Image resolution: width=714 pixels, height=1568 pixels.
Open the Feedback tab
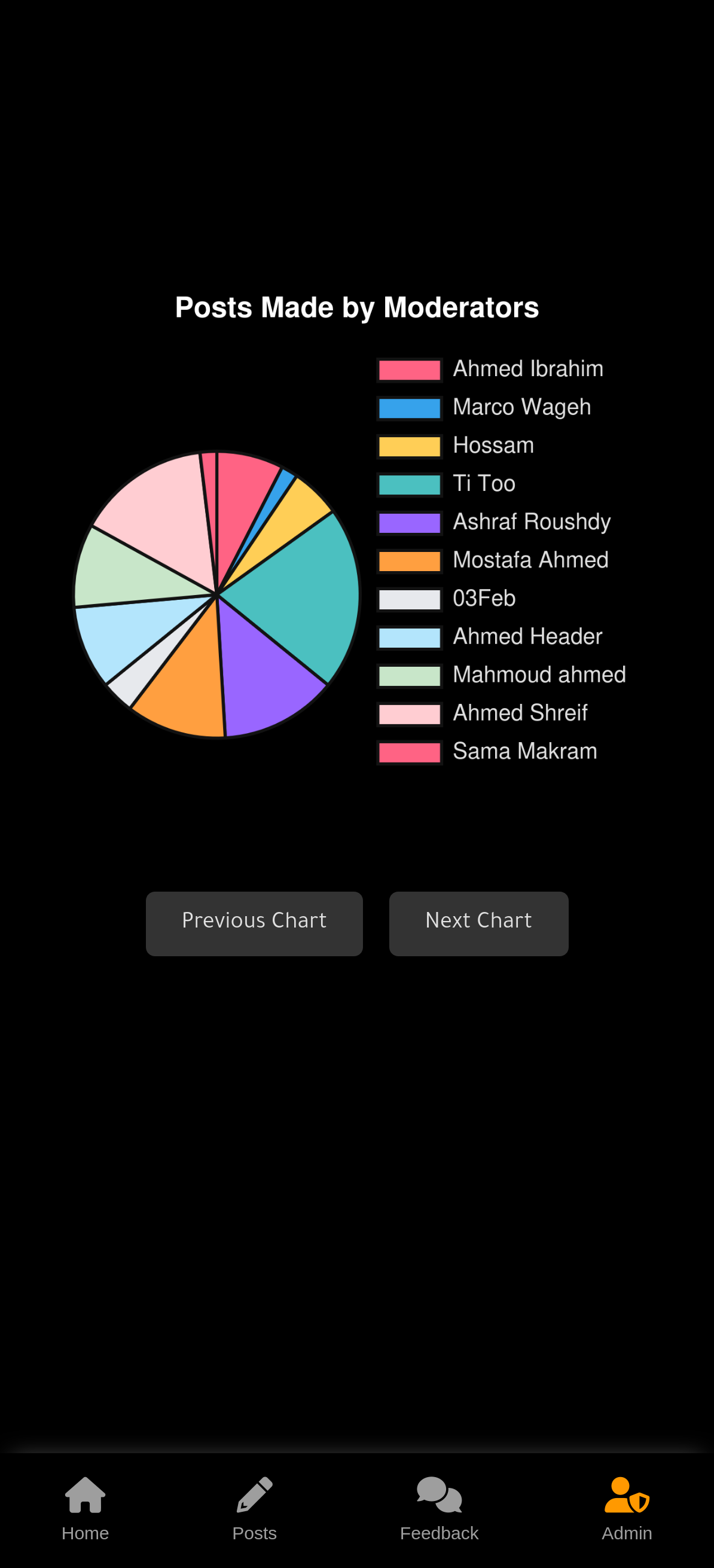pos(439,1506)
